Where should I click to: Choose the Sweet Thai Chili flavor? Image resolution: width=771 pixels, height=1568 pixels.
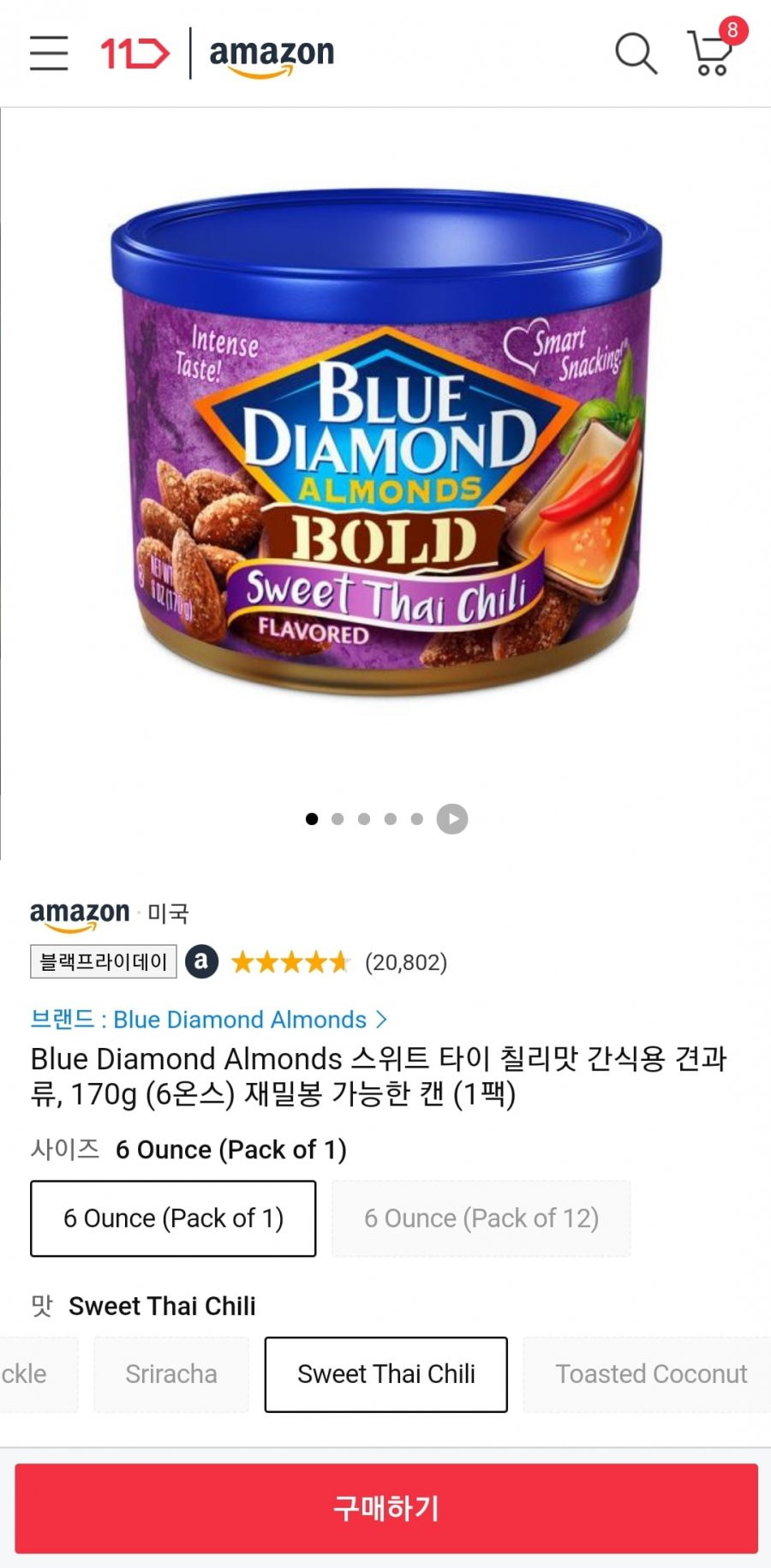(385, 1374)
